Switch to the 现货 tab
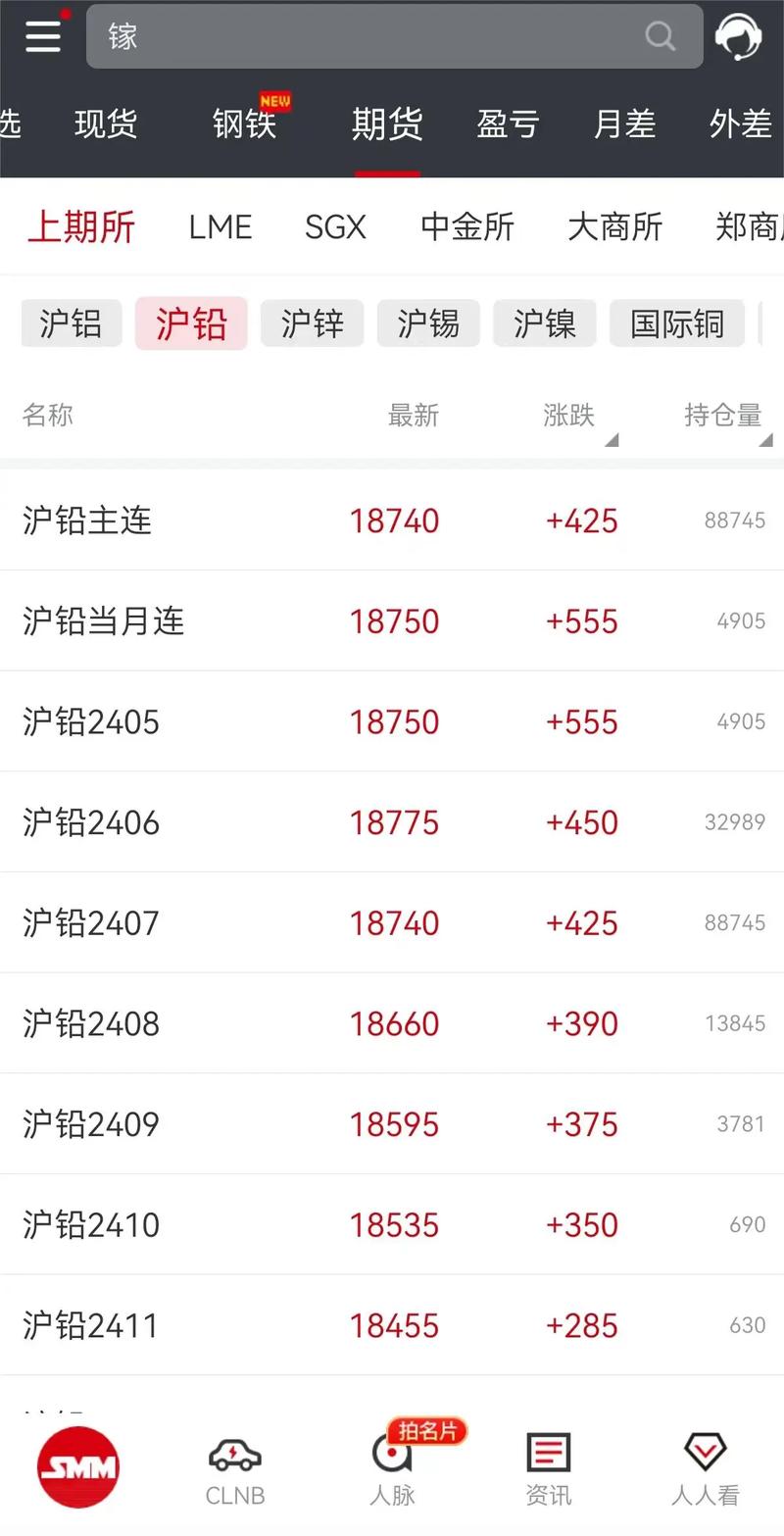This screenshot has height=1536, width=784. pos(106,124)
